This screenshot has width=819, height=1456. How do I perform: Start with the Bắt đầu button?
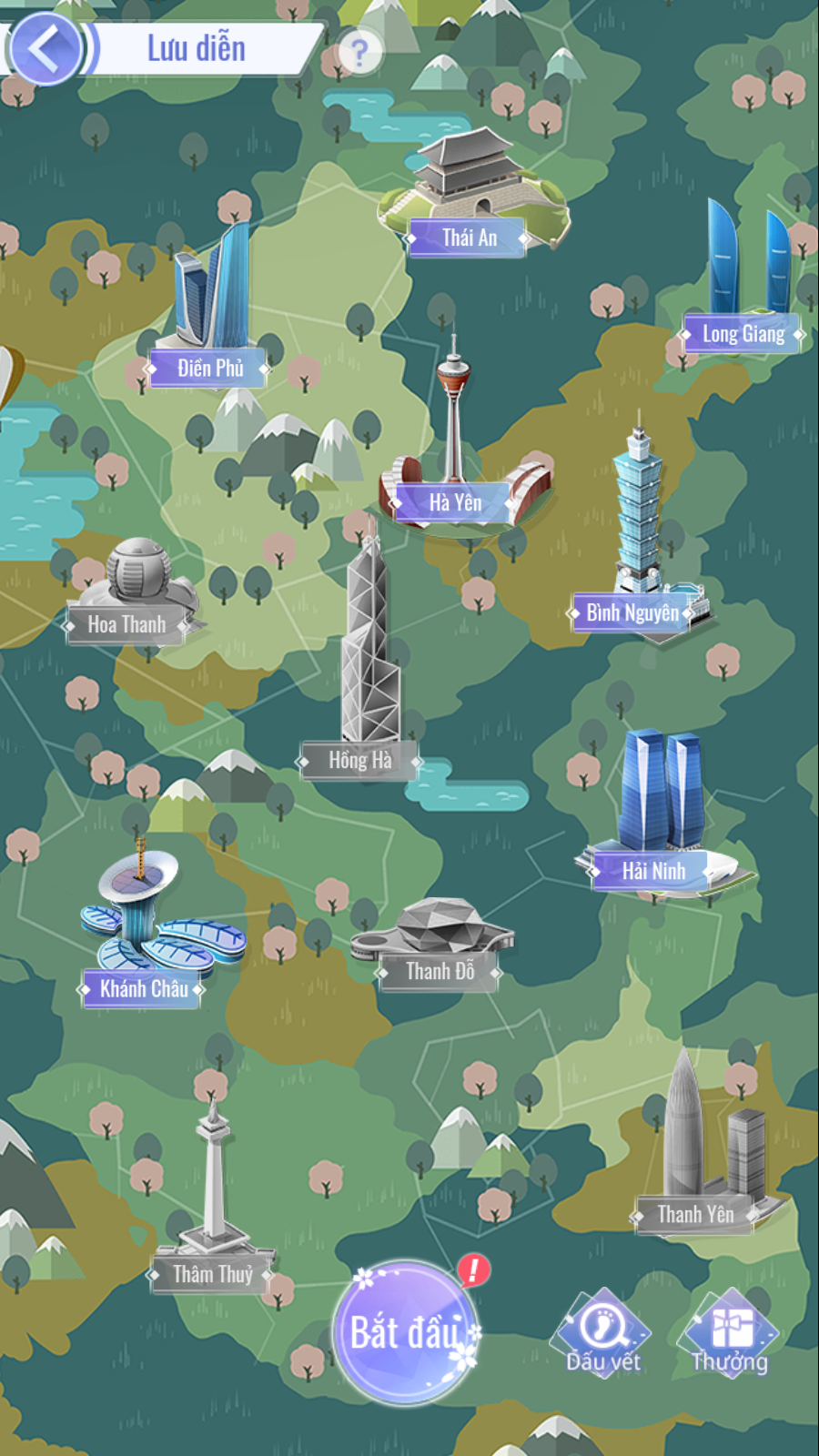(x=406, y=1331)
